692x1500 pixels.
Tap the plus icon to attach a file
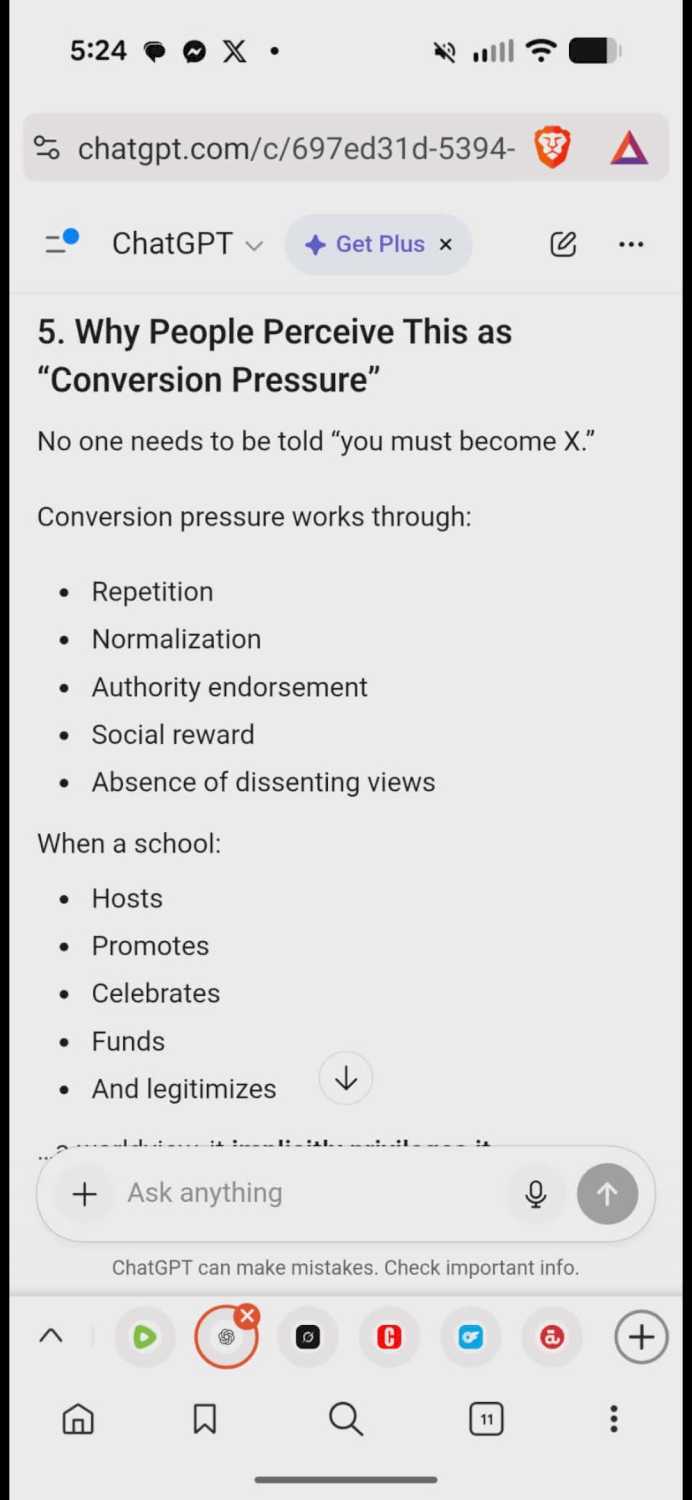tap(85, 1193)
